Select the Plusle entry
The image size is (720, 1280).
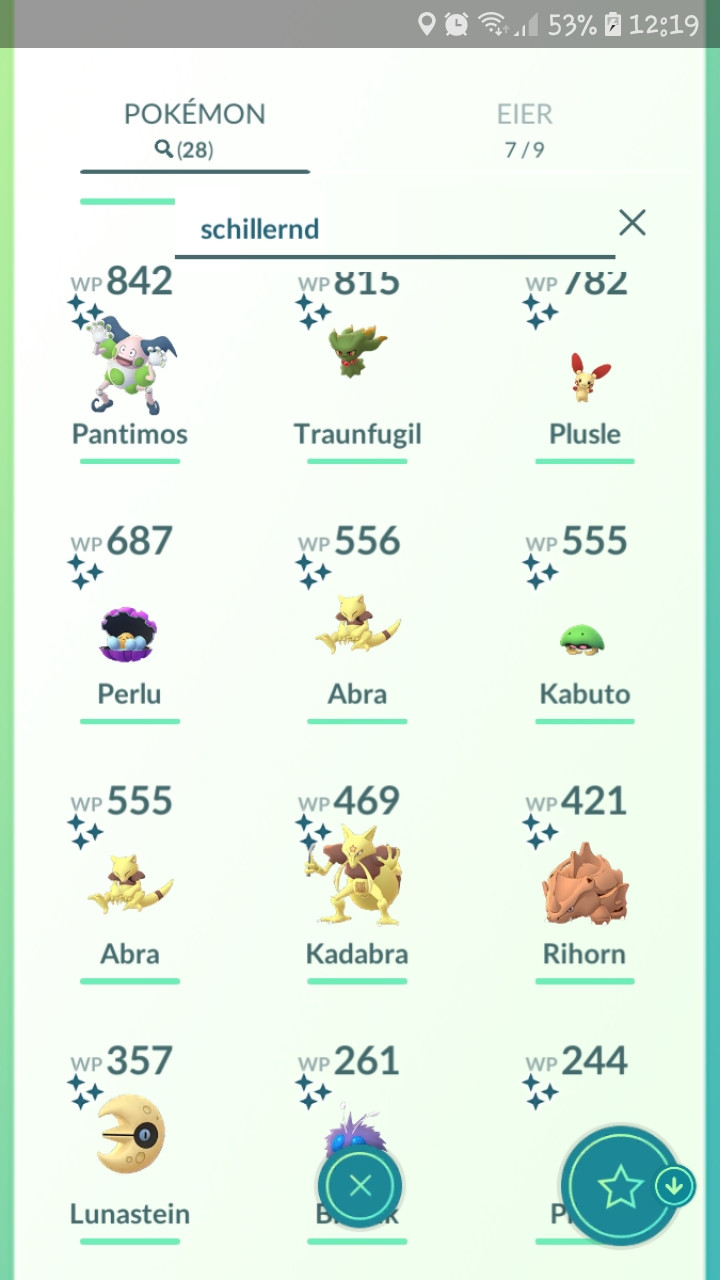(x=585, y=363)
